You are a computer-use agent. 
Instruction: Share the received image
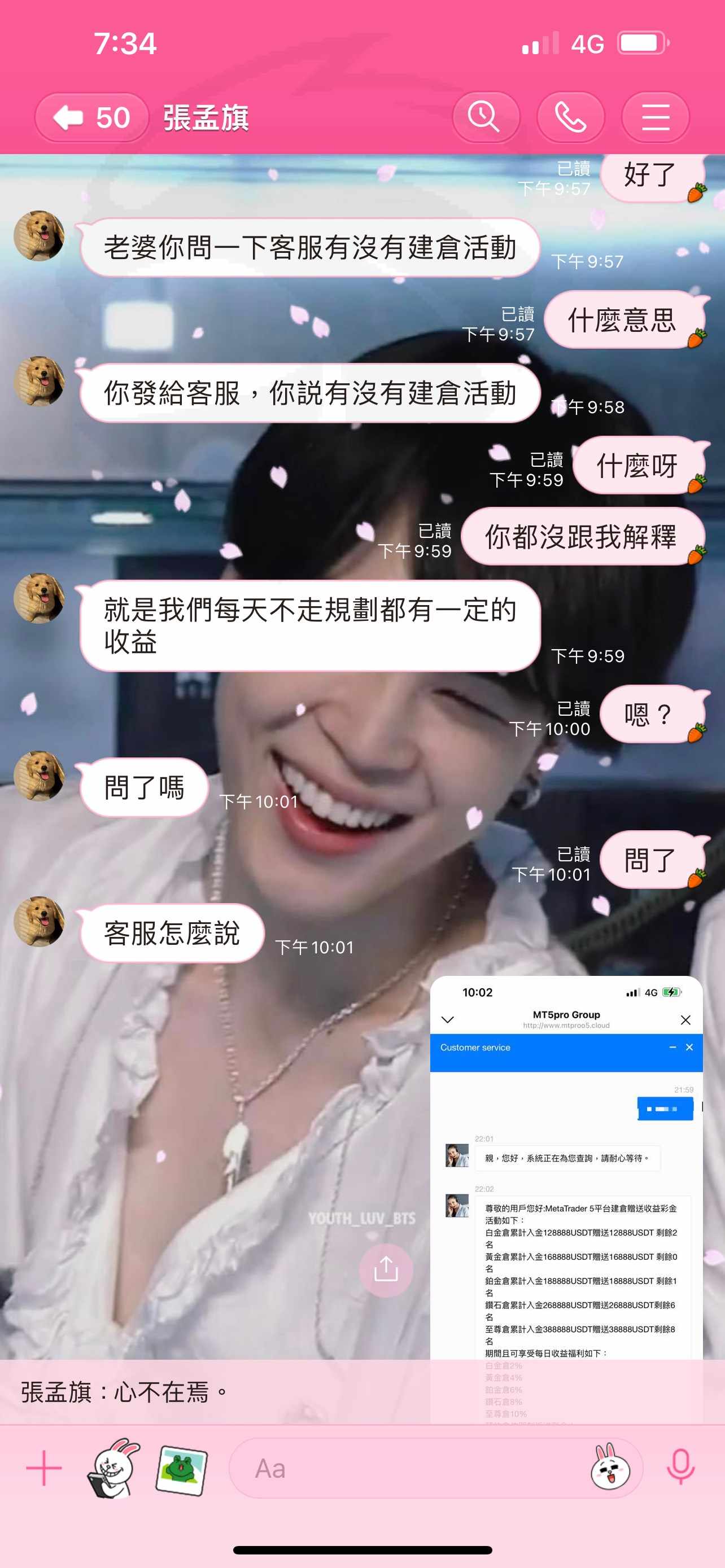[x=386, y=1270]
